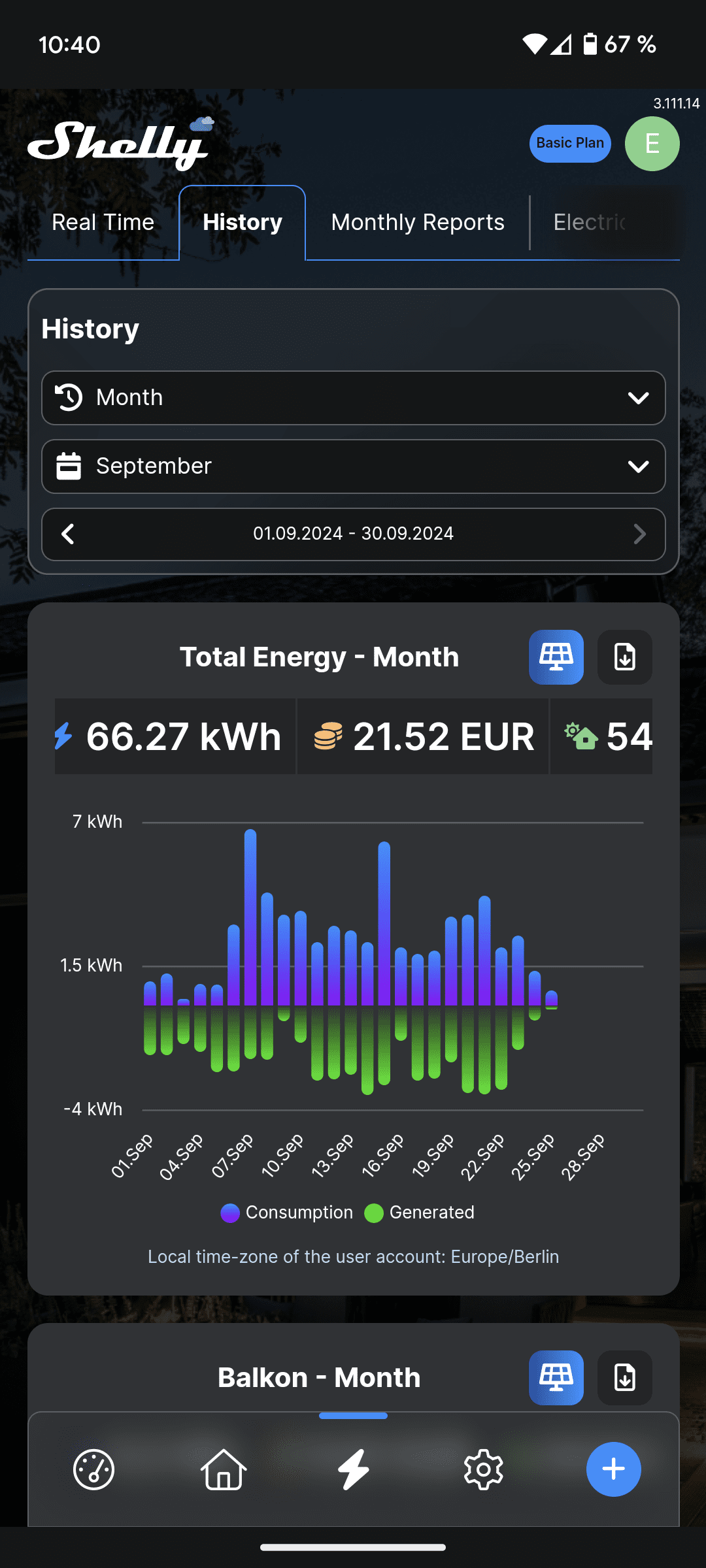
Task: Open the Basic Plan badge
Action: click(570, 143)
